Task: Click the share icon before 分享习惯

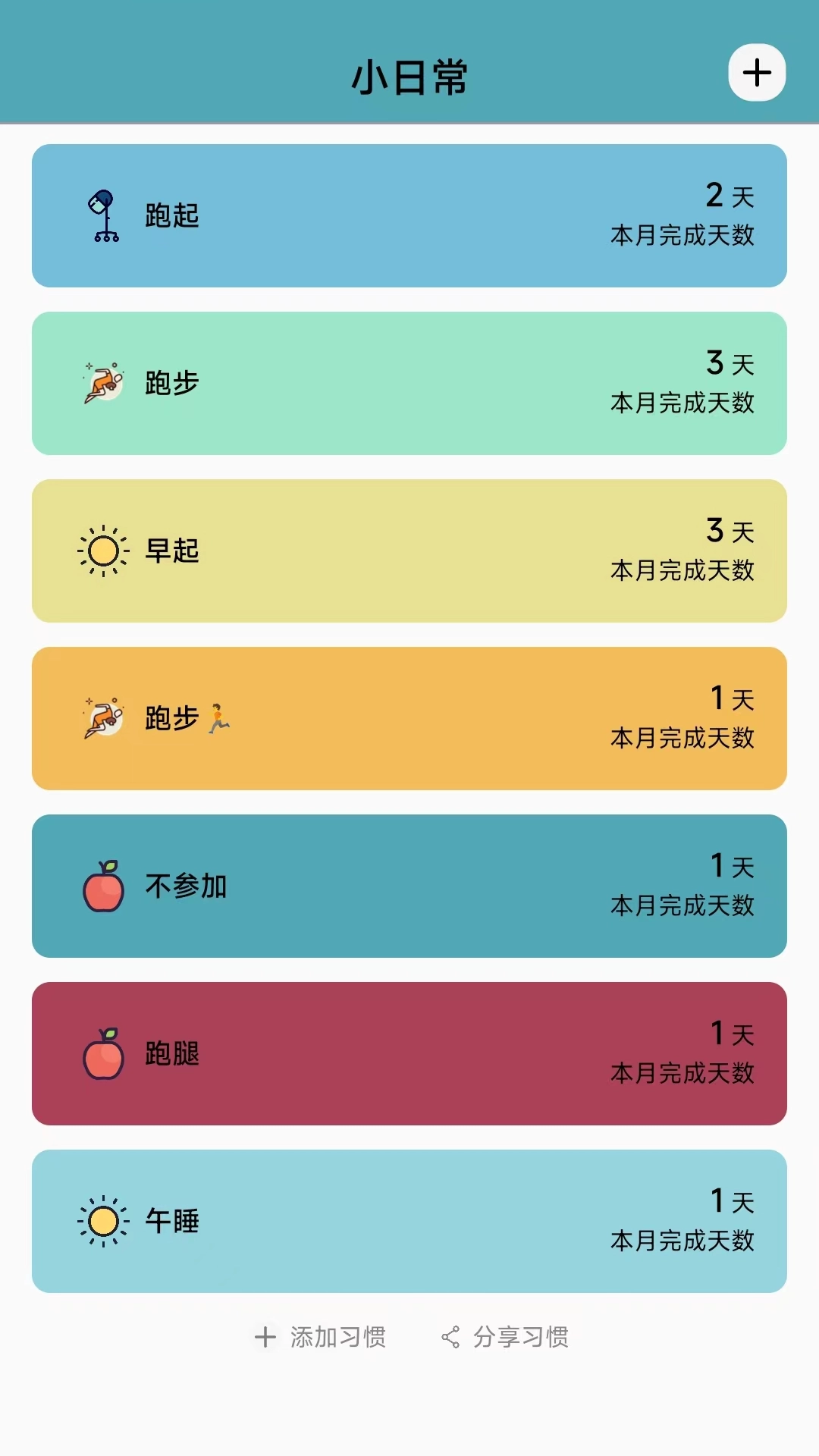Action: point(451,1337)
